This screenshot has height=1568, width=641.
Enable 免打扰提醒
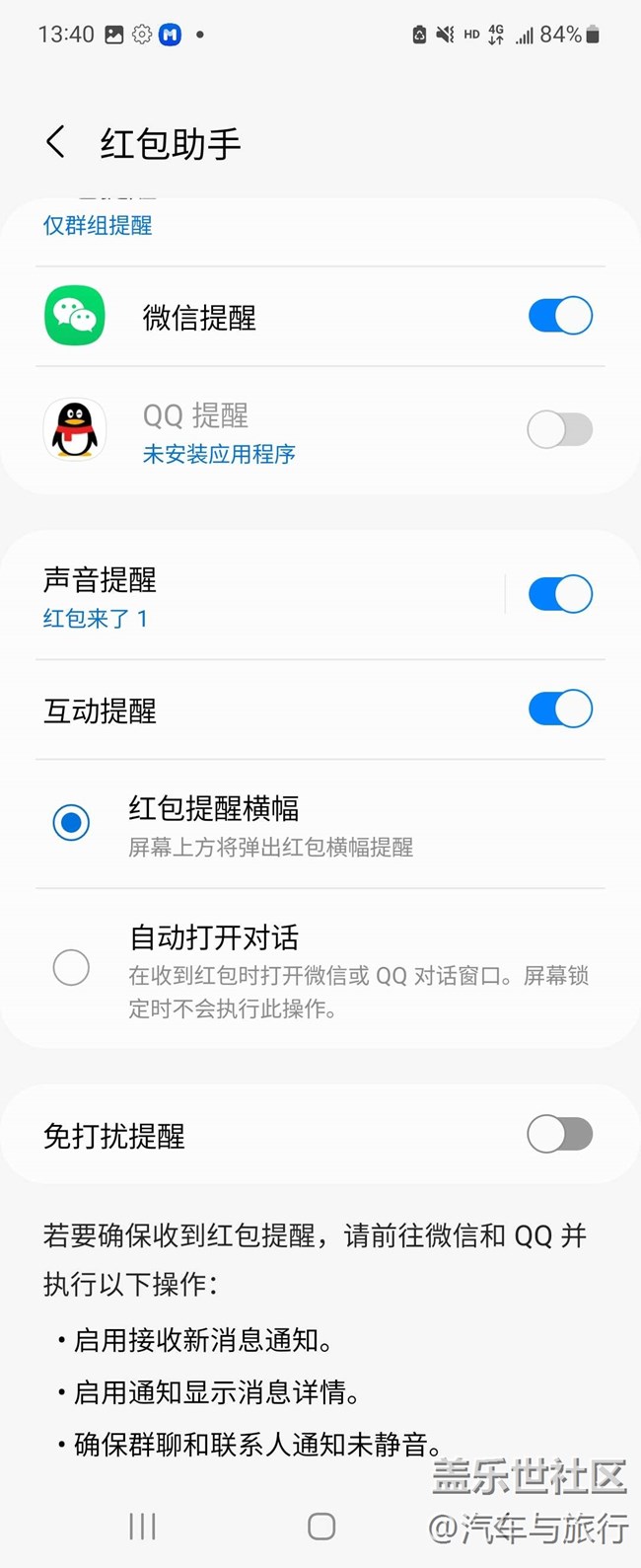click(560, 1135)
